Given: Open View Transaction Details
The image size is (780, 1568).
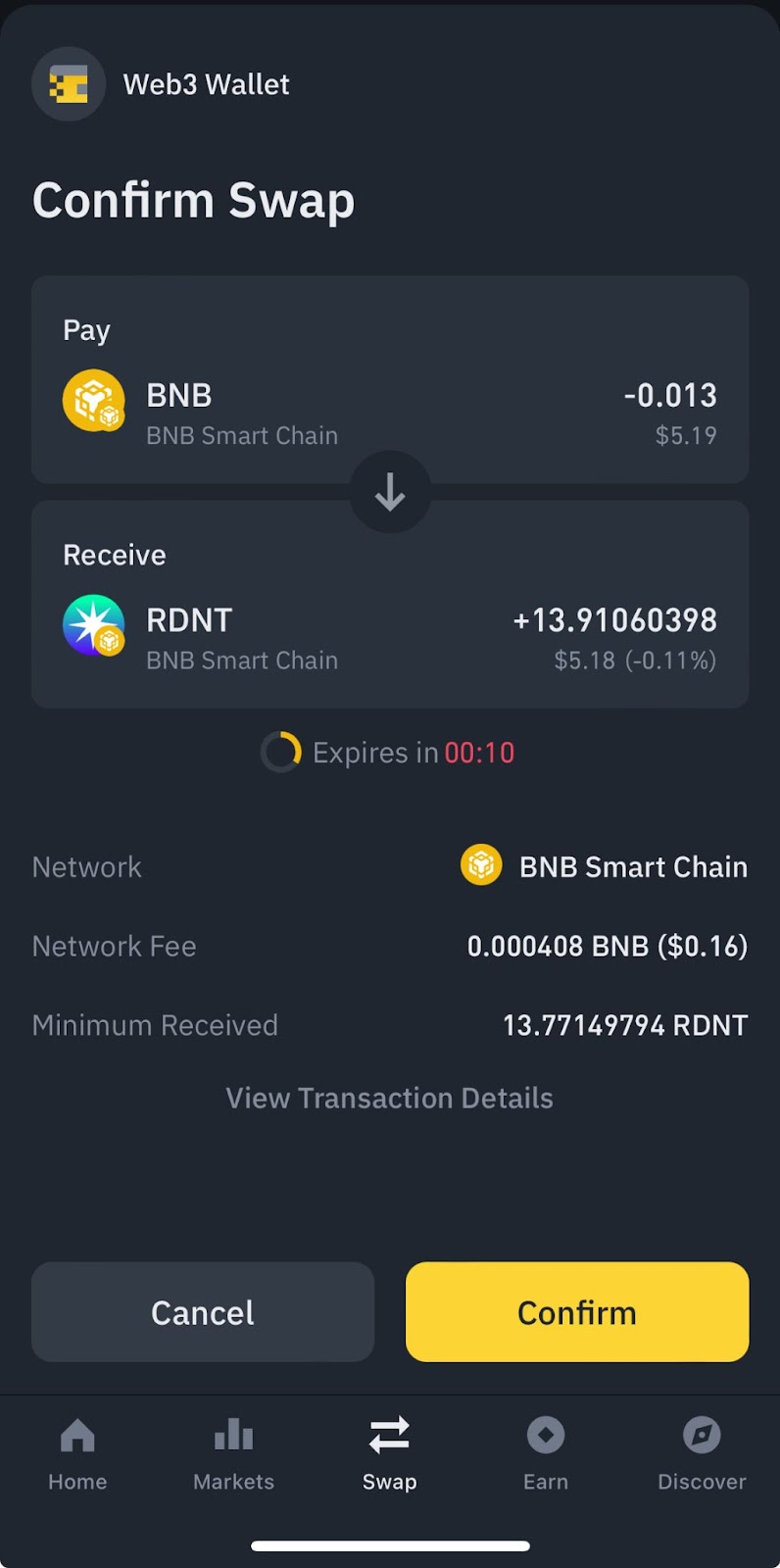Looking at the screenshot, I should (x=389, y=1098).
